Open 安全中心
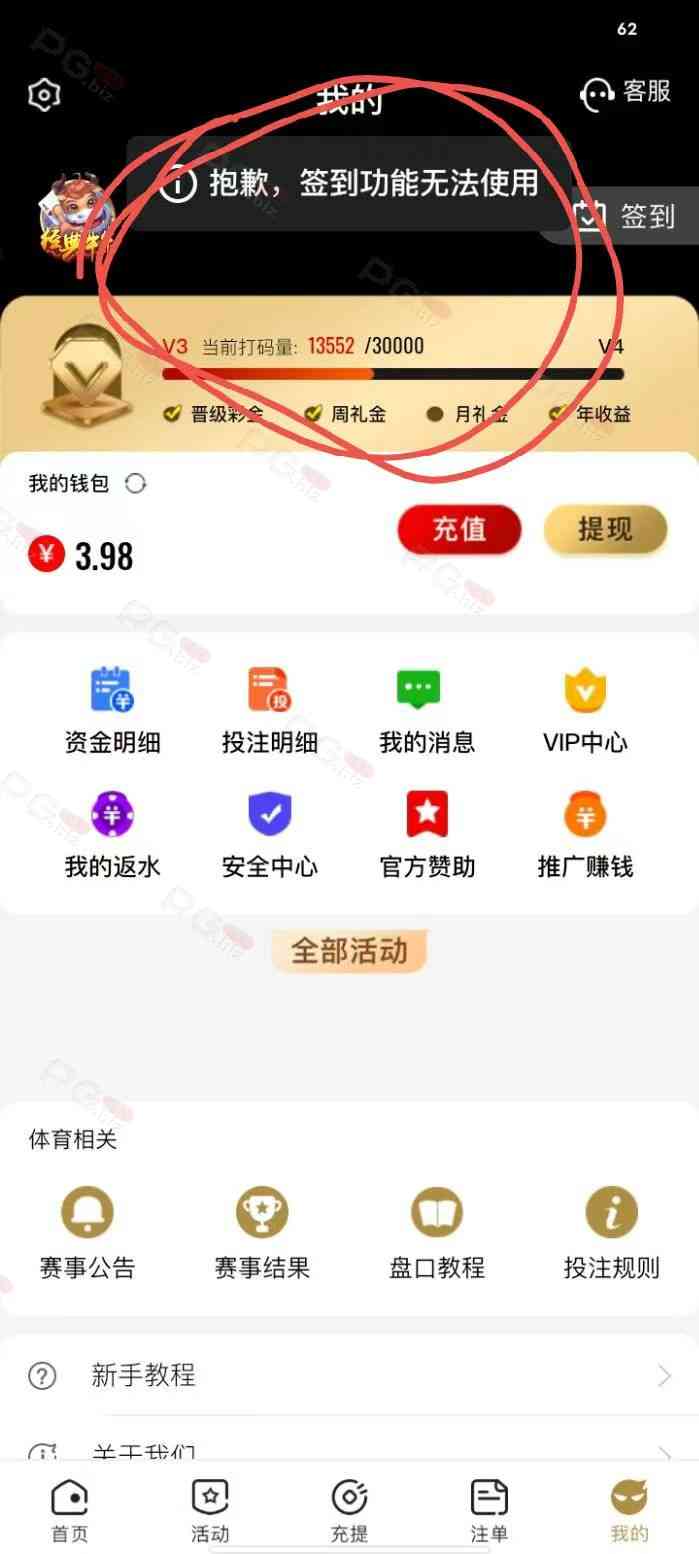Image resolution: width=699 pixels, height=1554 pixels. point(269,834)
